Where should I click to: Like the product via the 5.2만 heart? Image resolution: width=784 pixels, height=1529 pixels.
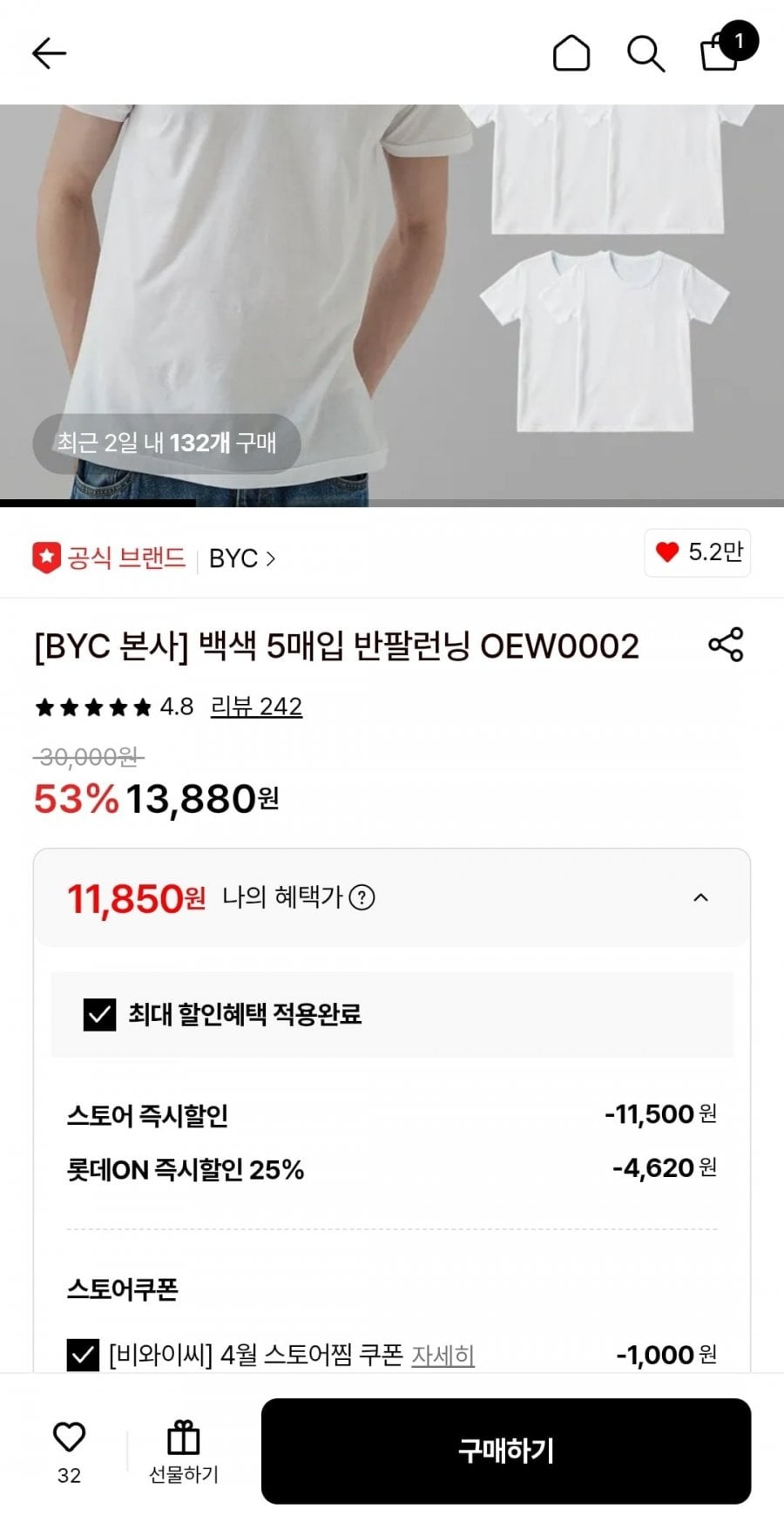(697, 552)
